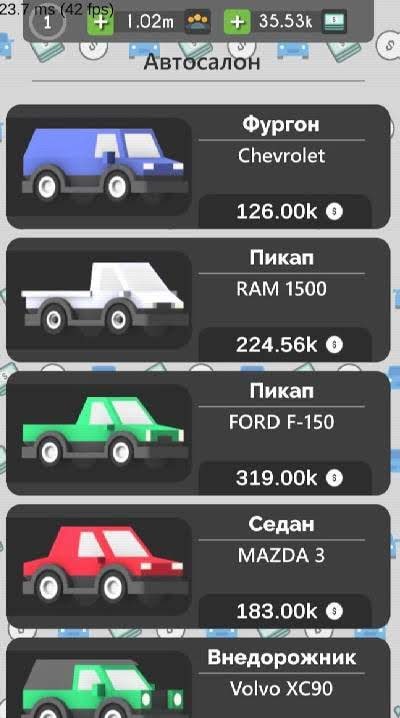This screenshot has height=718, width=400.
Task: Buy the FORD F-150 for 319.00k
Action: (285, 478)
